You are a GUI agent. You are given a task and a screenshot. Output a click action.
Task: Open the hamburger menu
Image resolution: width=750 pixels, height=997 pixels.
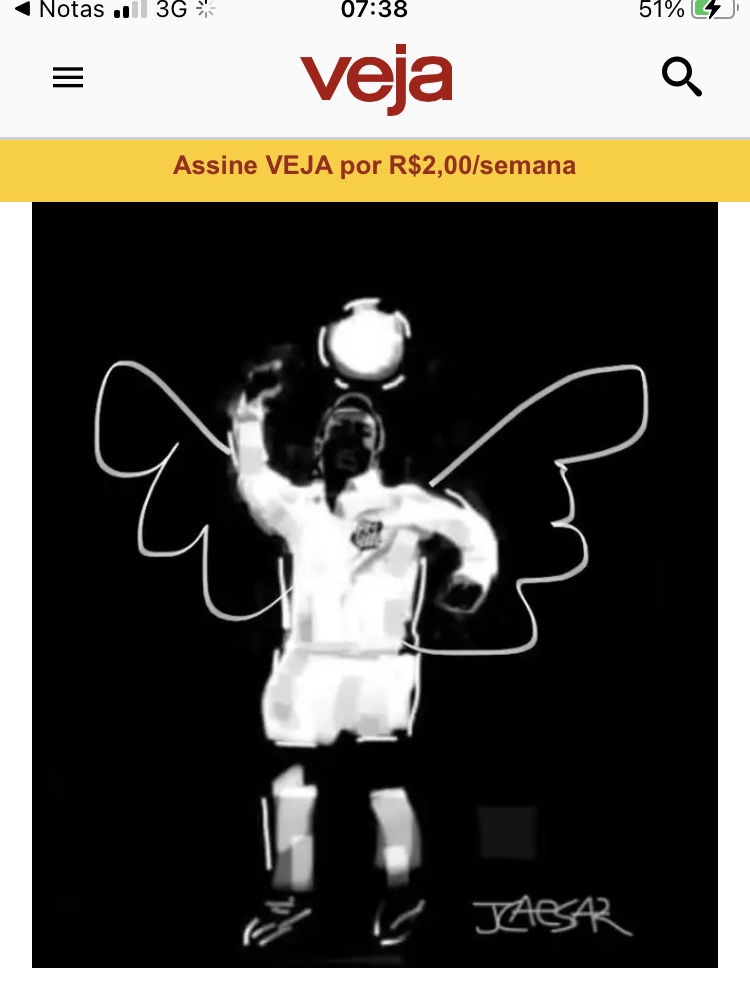tap(68, 78)
